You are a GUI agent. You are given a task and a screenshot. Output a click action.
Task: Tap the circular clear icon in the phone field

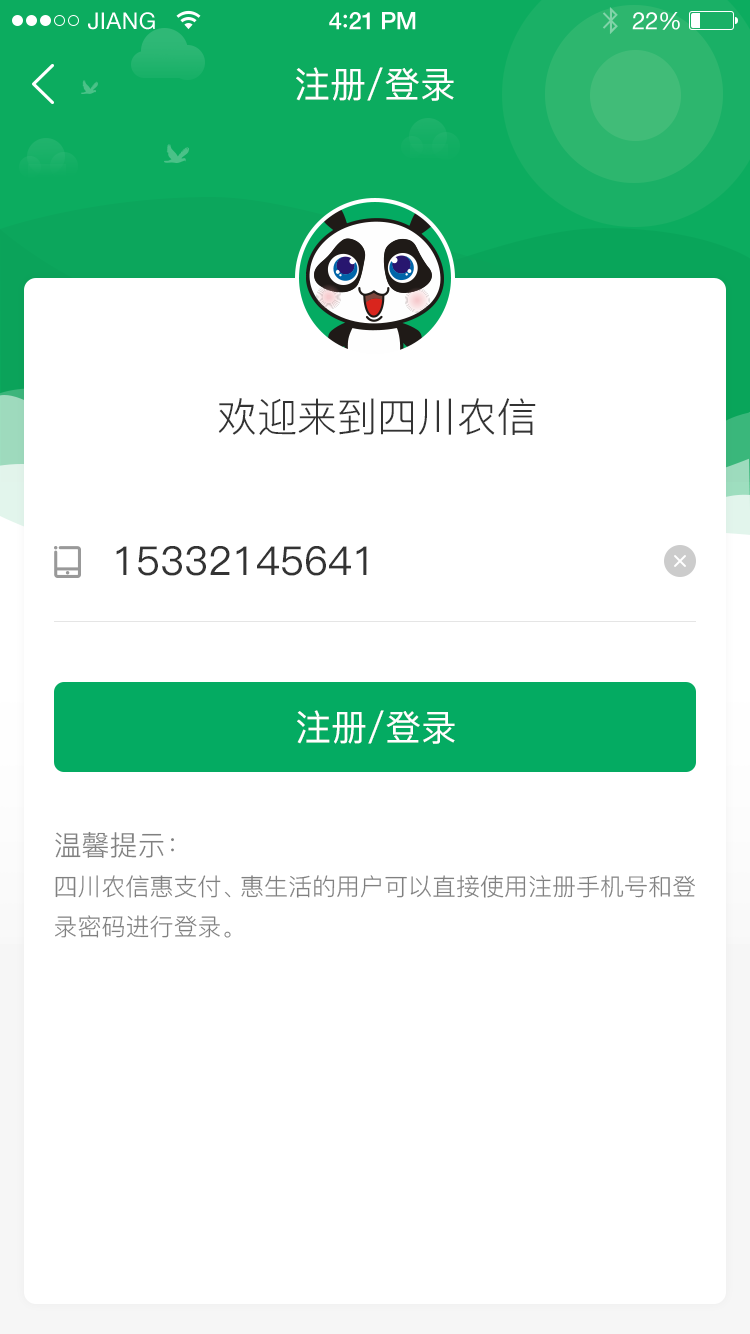pyautogui.click(x=679, y=561)
